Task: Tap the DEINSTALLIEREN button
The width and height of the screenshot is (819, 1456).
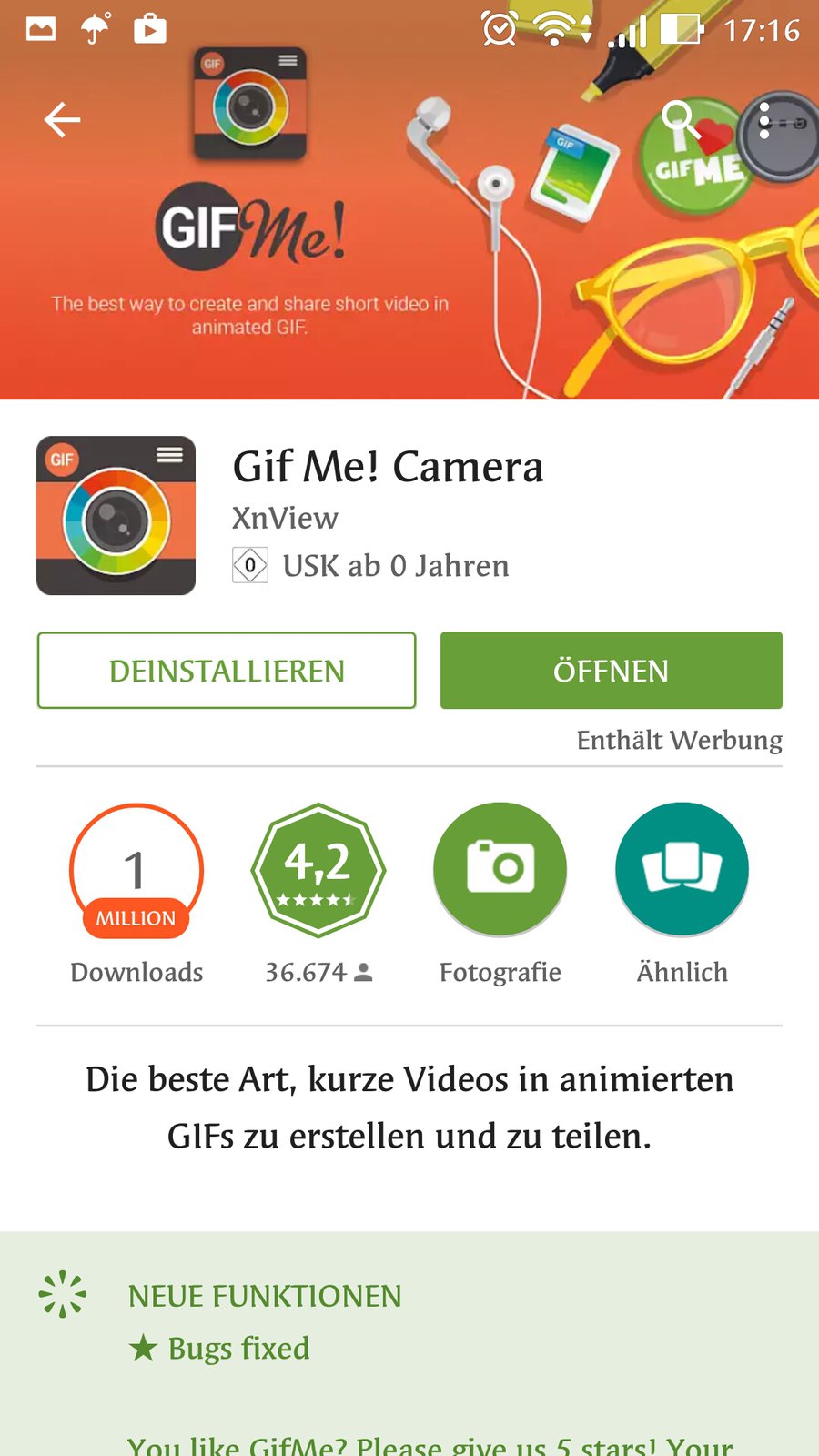Action: click(227, 671)
